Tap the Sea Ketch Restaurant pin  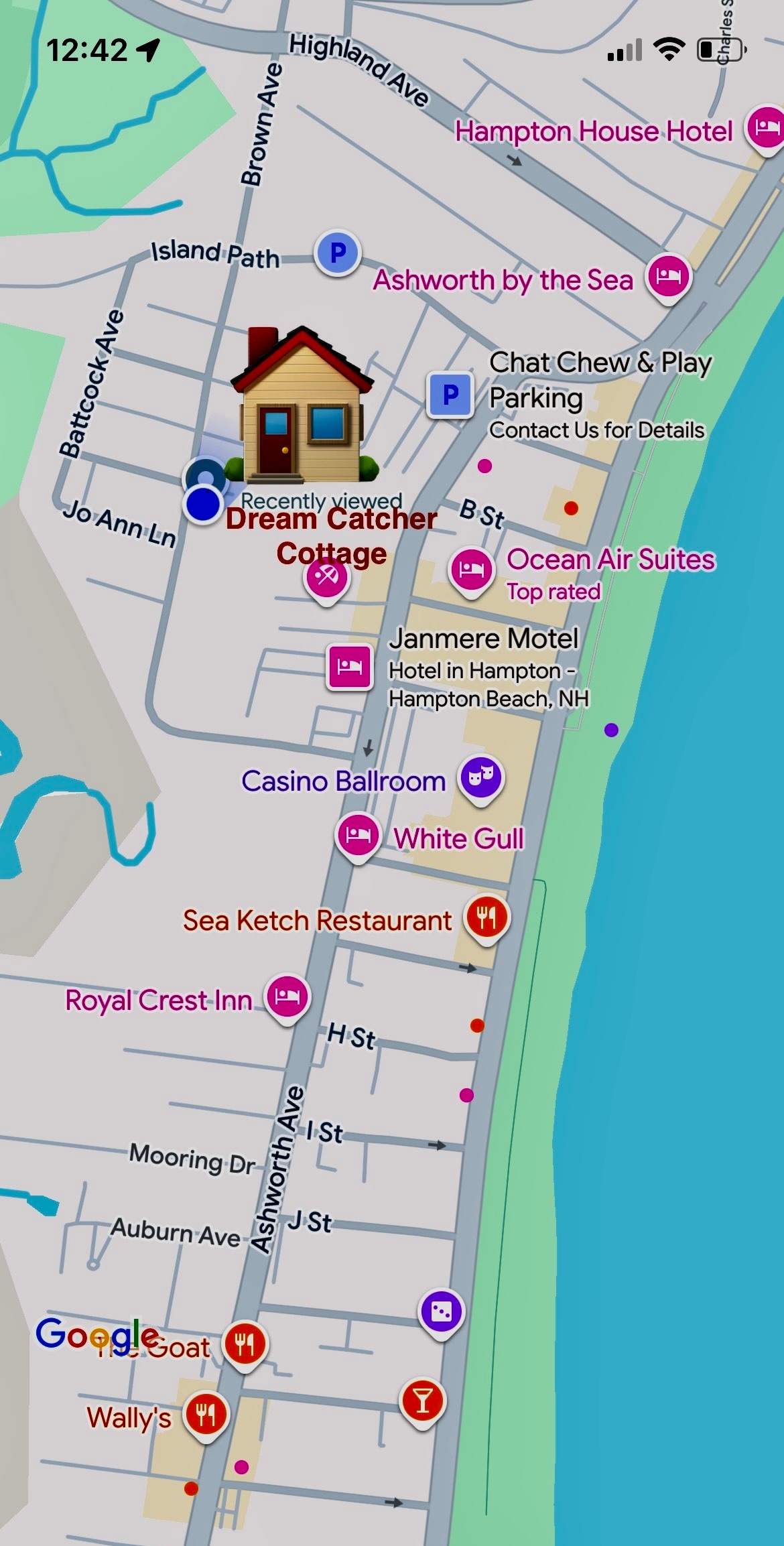[487, 916]
